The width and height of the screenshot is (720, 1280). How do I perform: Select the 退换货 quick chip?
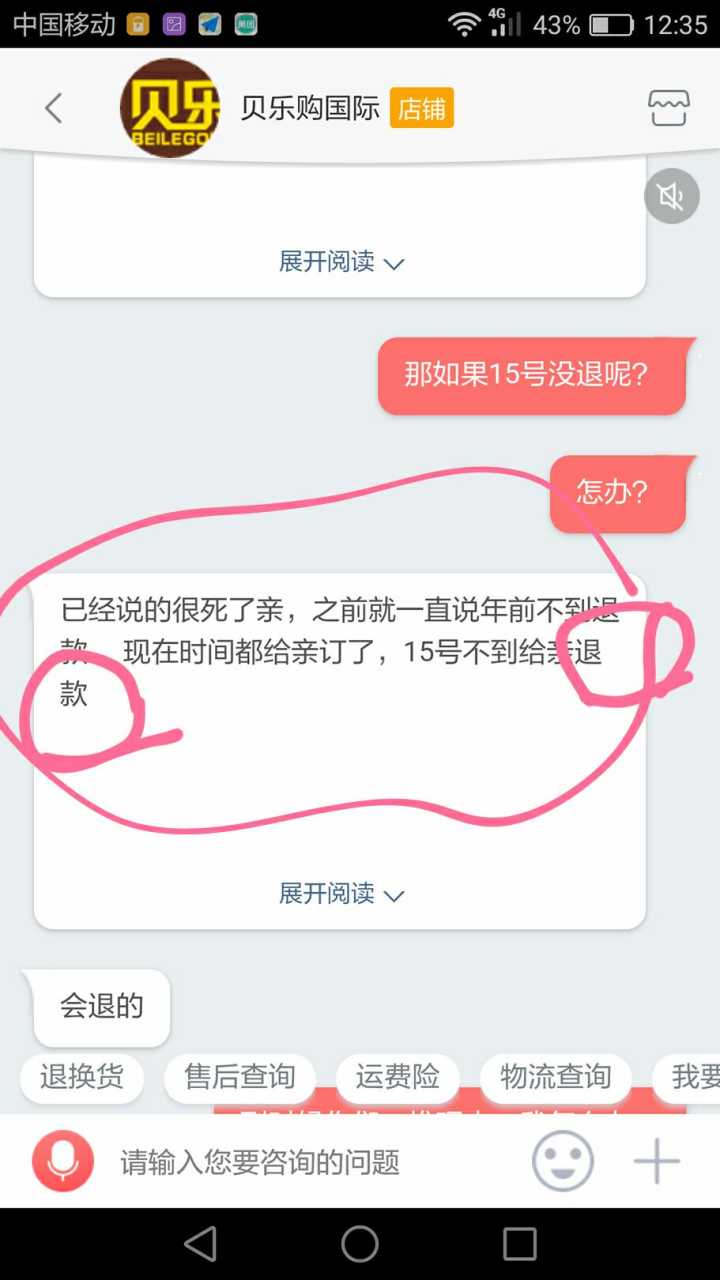[82, 1077]
